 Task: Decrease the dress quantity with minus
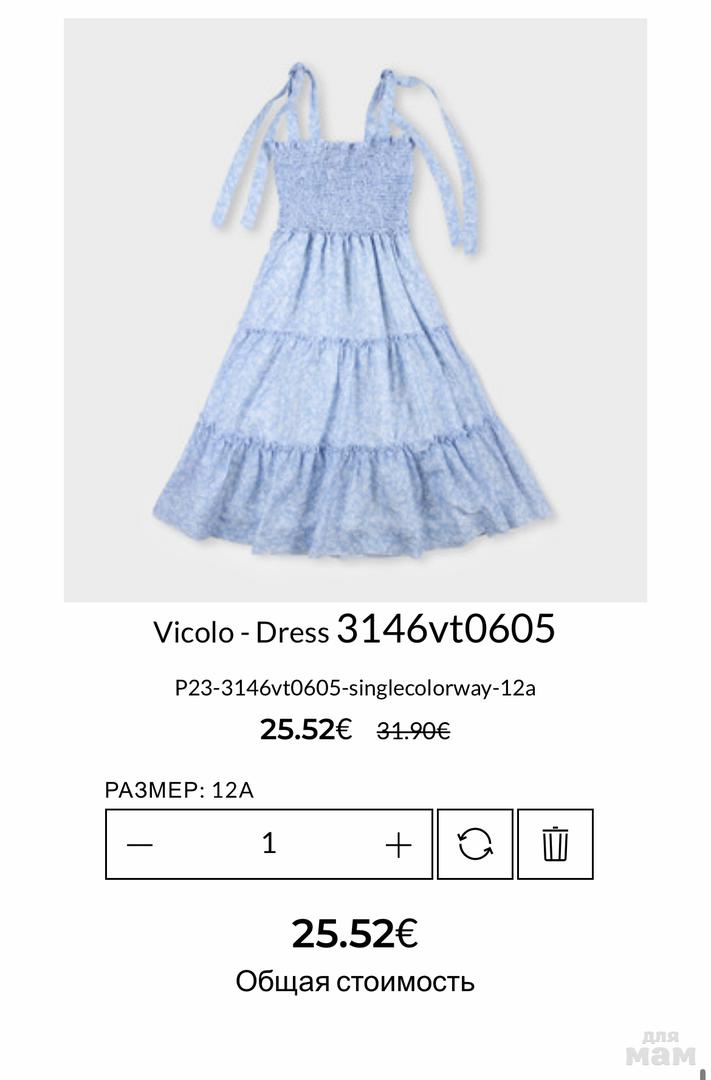pos(140,845)
